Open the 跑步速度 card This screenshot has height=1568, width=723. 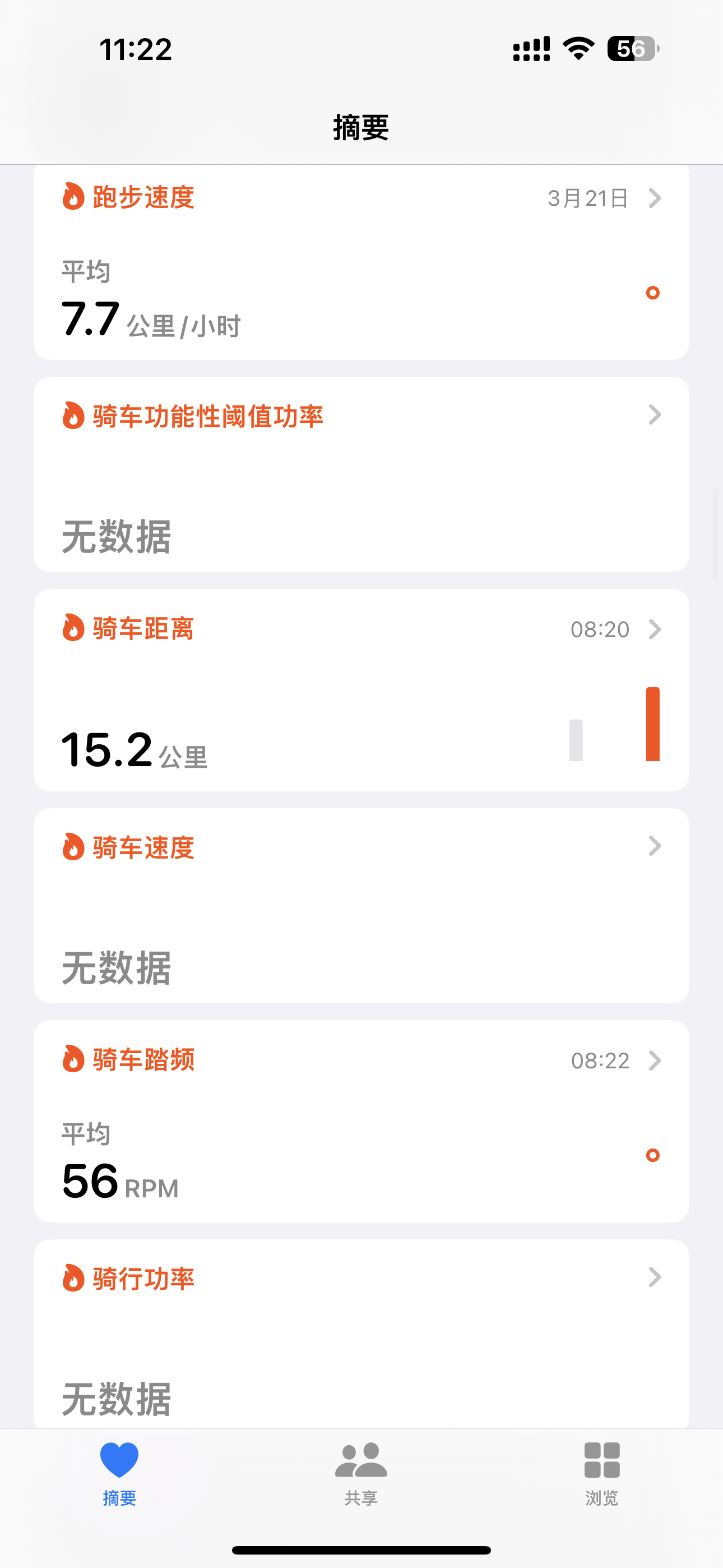[x=361, y=262]
